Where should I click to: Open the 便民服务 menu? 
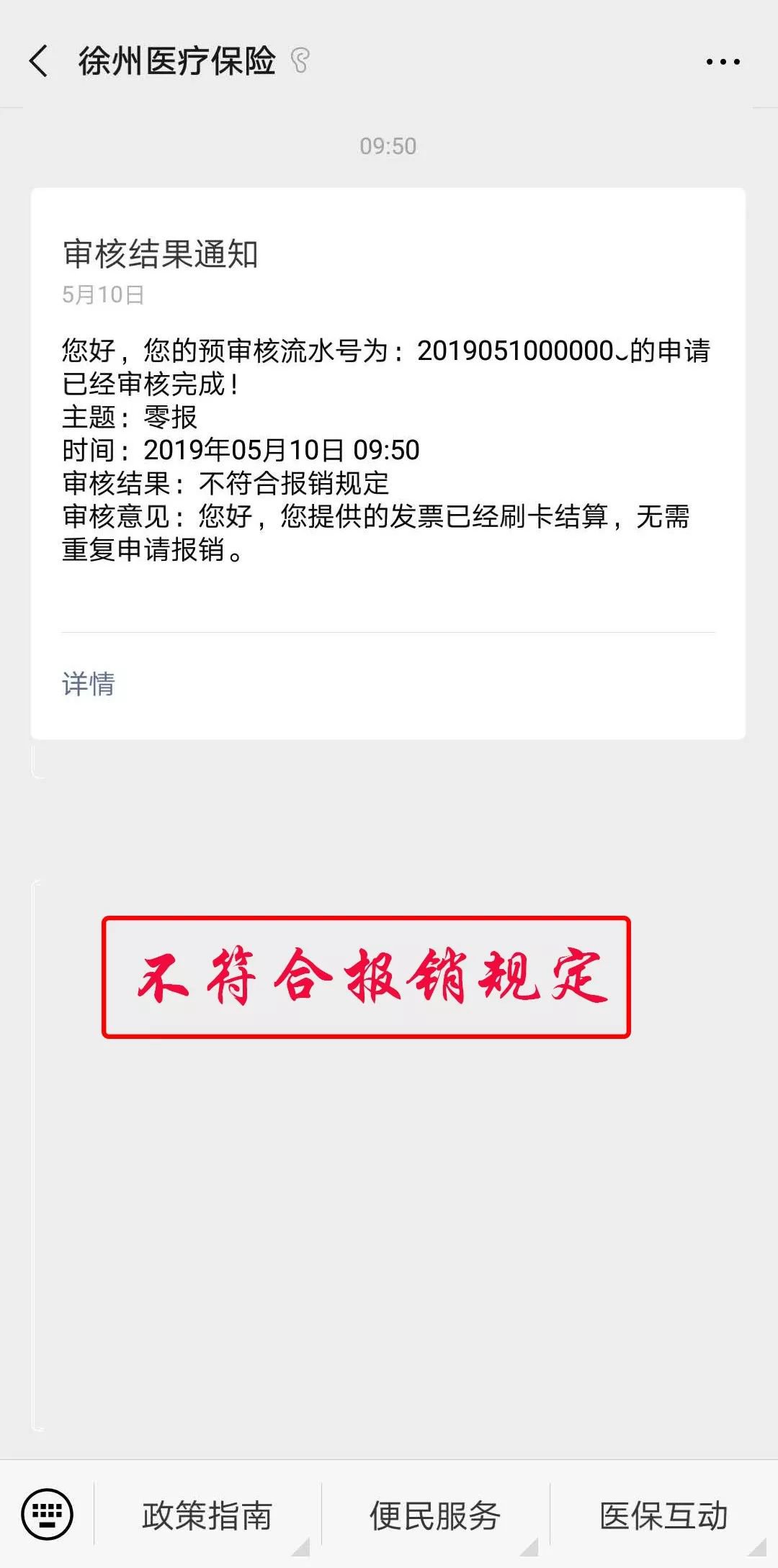tap(435, 1515)
